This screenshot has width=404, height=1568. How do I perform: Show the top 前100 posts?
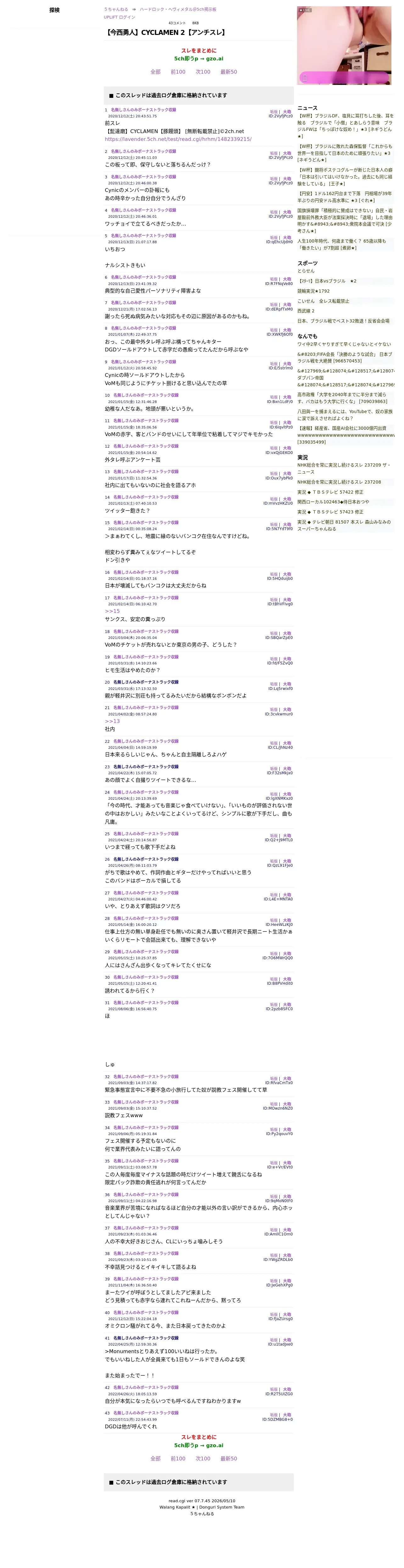(178, 72)
